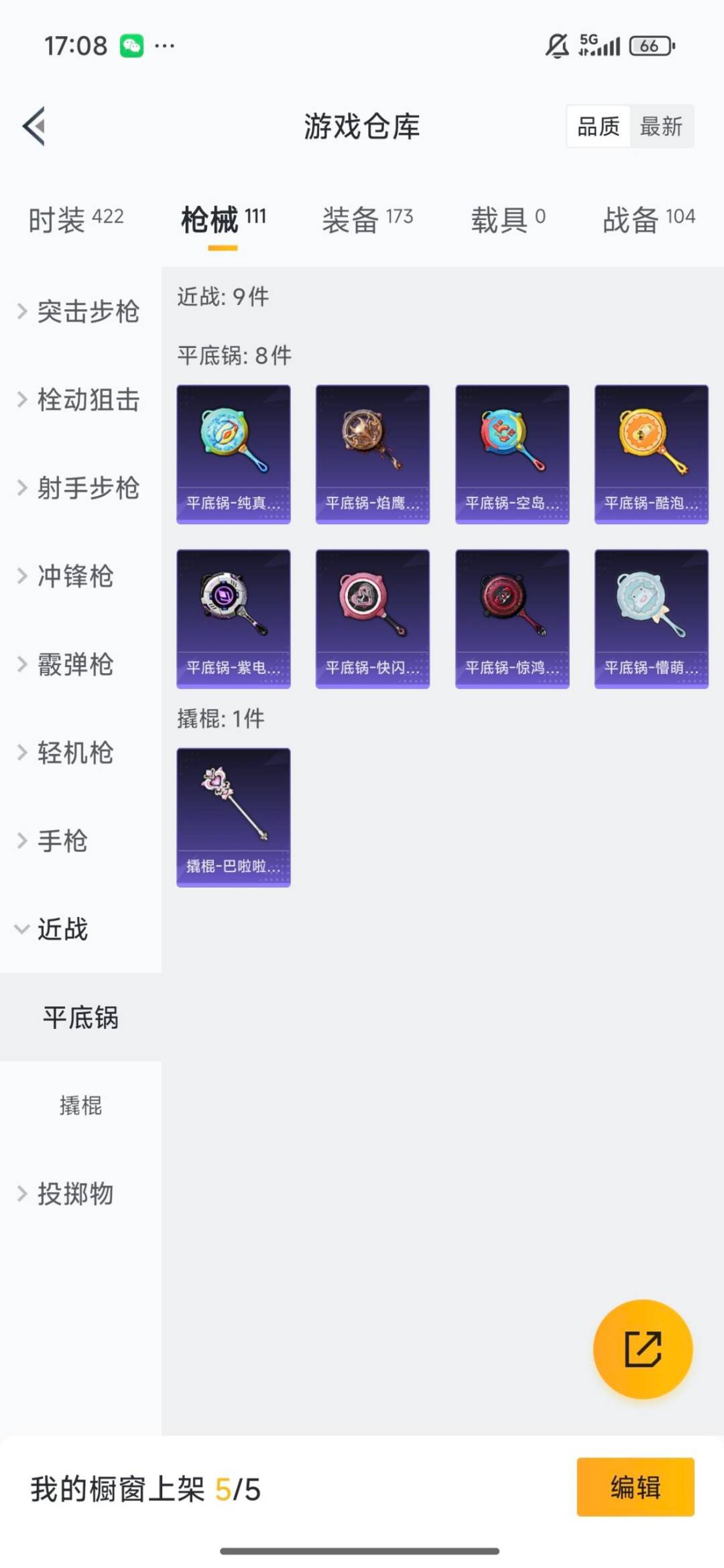View the 平底锅-惊鸿 pan item
This screenshot has height=1568, width=724.
click(x=511, y=618)
